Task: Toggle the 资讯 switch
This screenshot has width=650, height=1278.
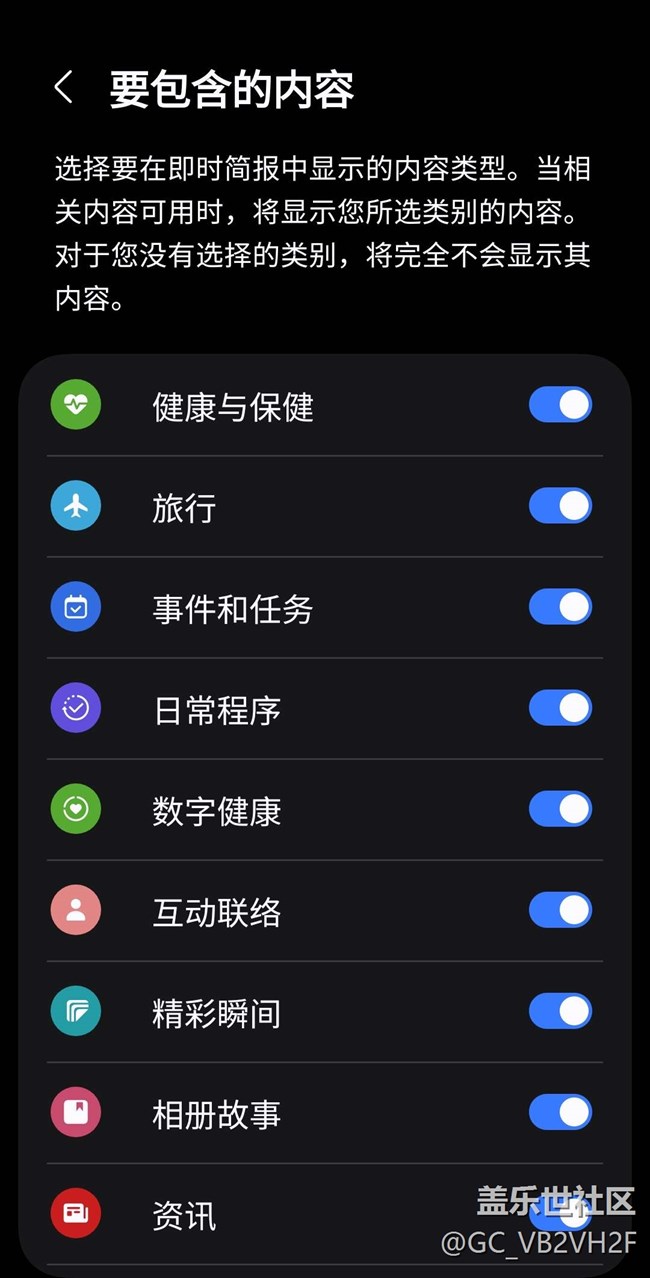Action: click(x=560, y=1213)
